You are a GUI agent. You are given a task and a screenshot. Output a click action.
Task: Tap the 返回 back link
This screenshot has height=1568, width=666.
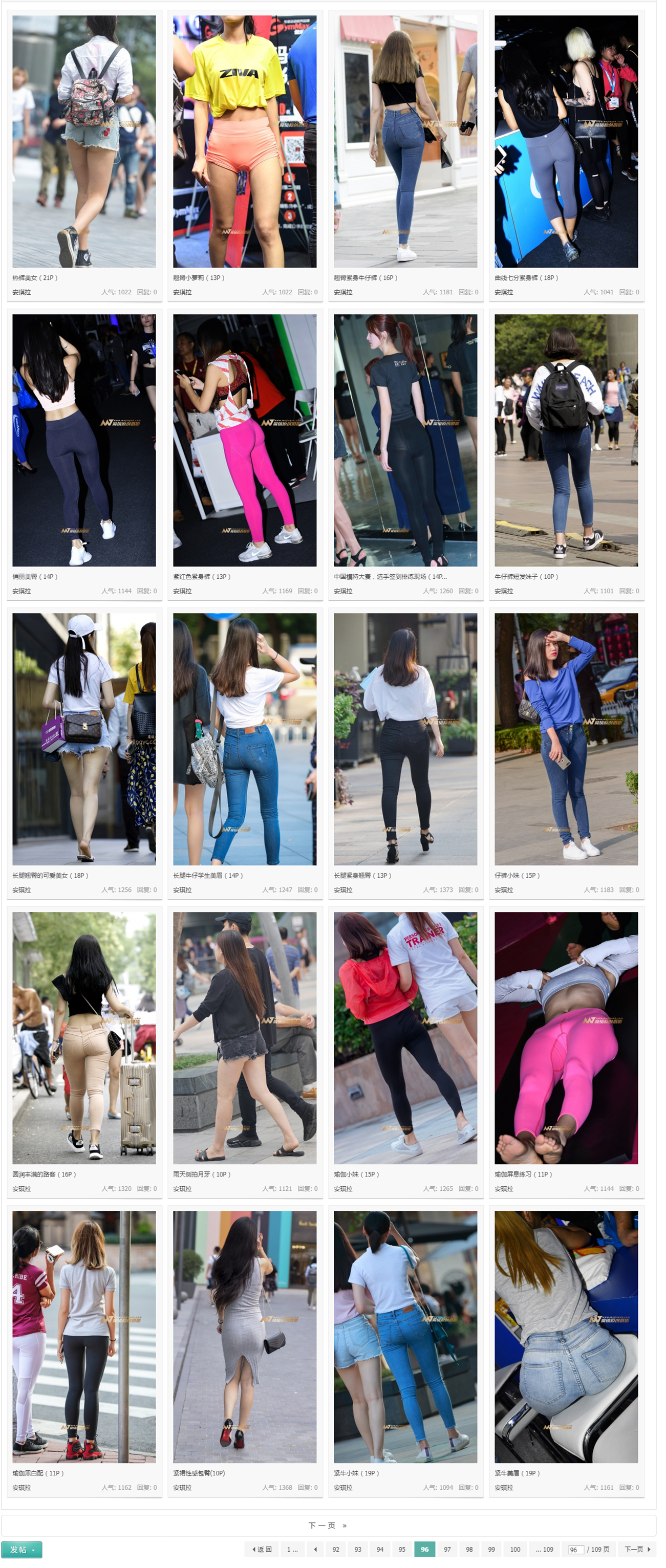[x=261, y=1549]
